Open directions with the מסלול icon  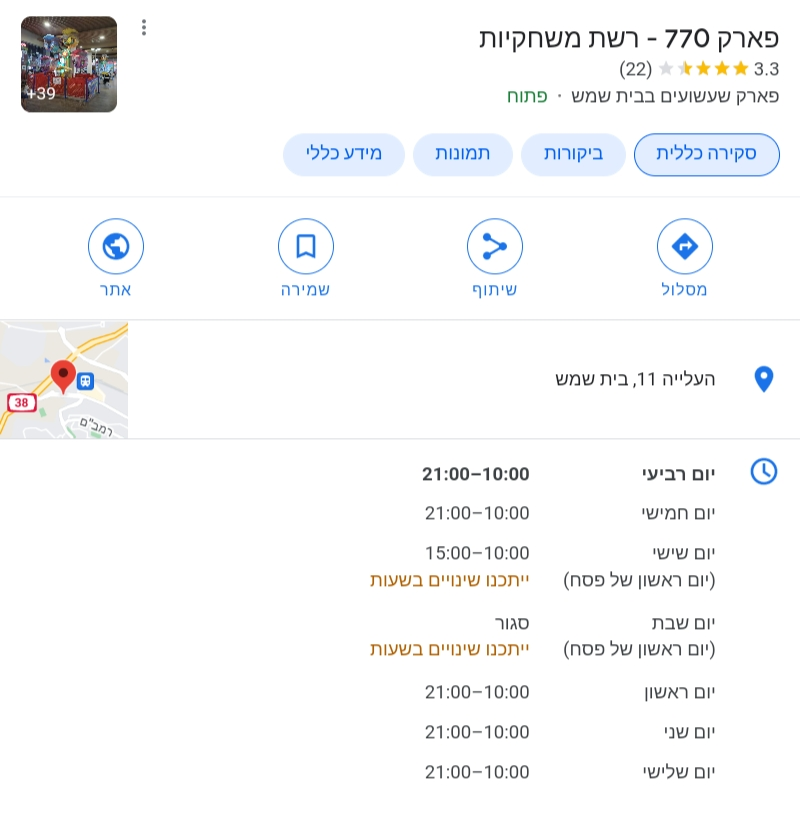[x=684, y=246]
